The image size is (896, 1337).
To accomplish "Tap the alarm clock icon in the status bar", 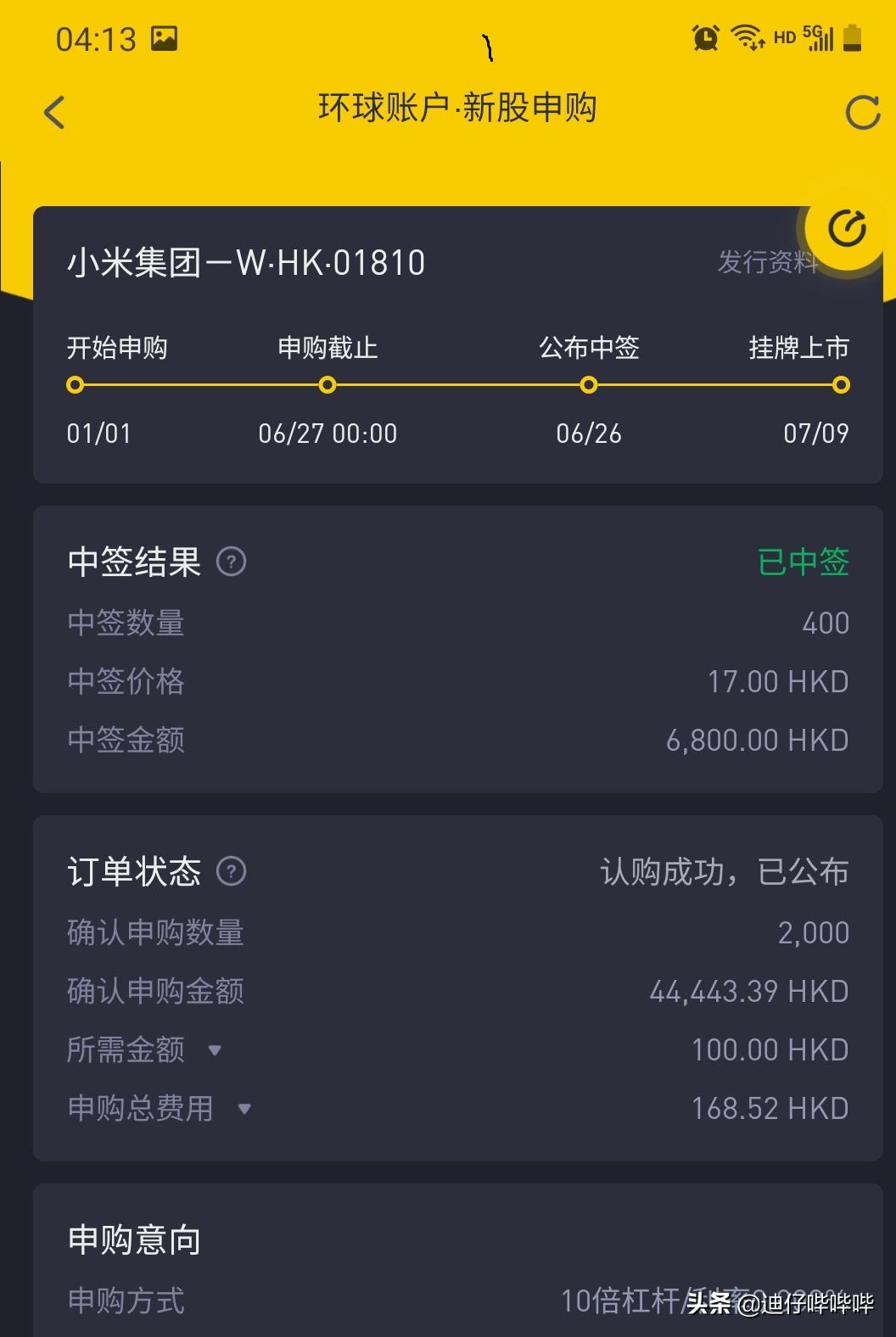I will coord(703,37).
